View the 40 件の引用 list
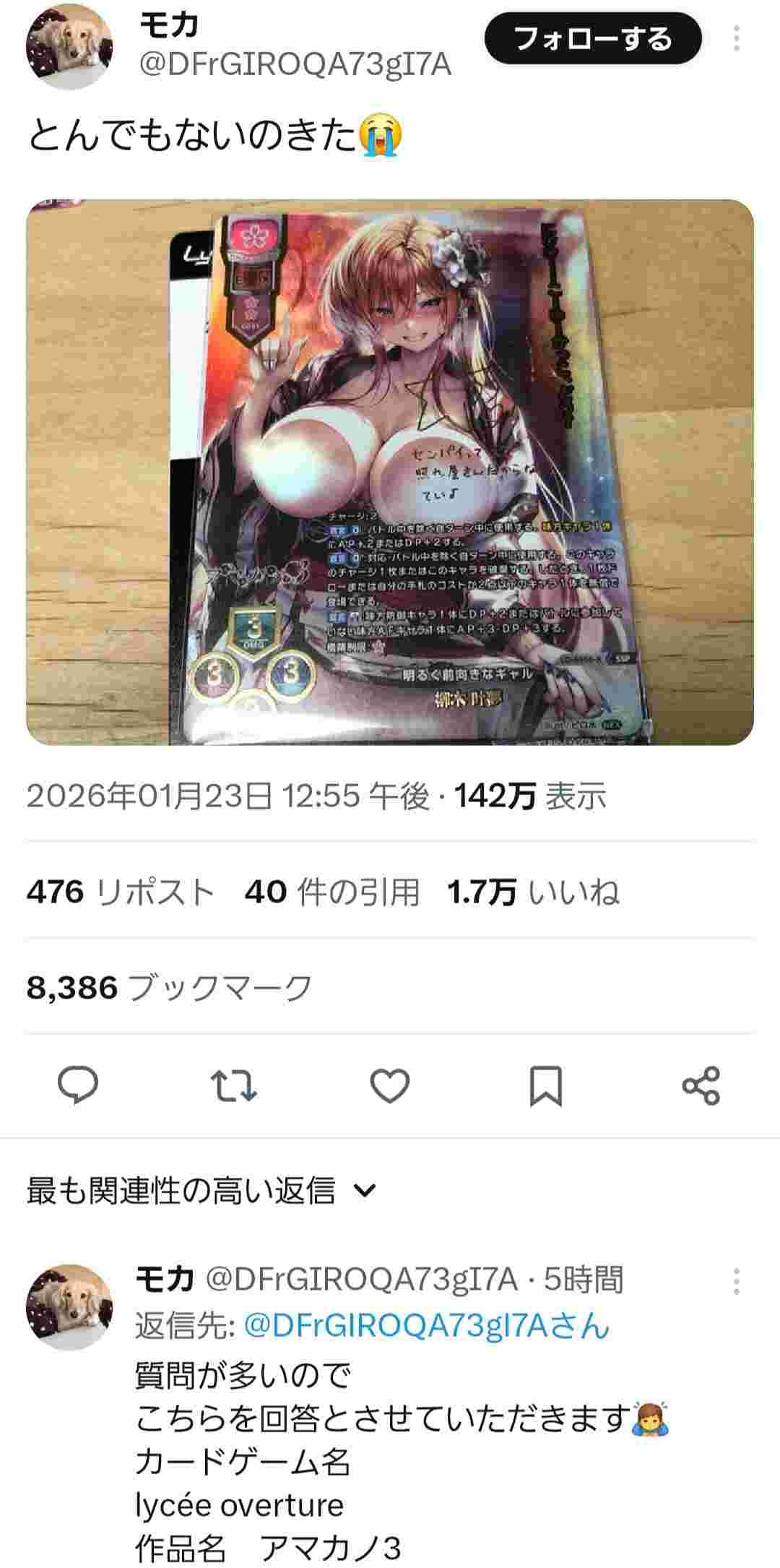This screenshot has height=1568, width=780. tap(332, 892)
